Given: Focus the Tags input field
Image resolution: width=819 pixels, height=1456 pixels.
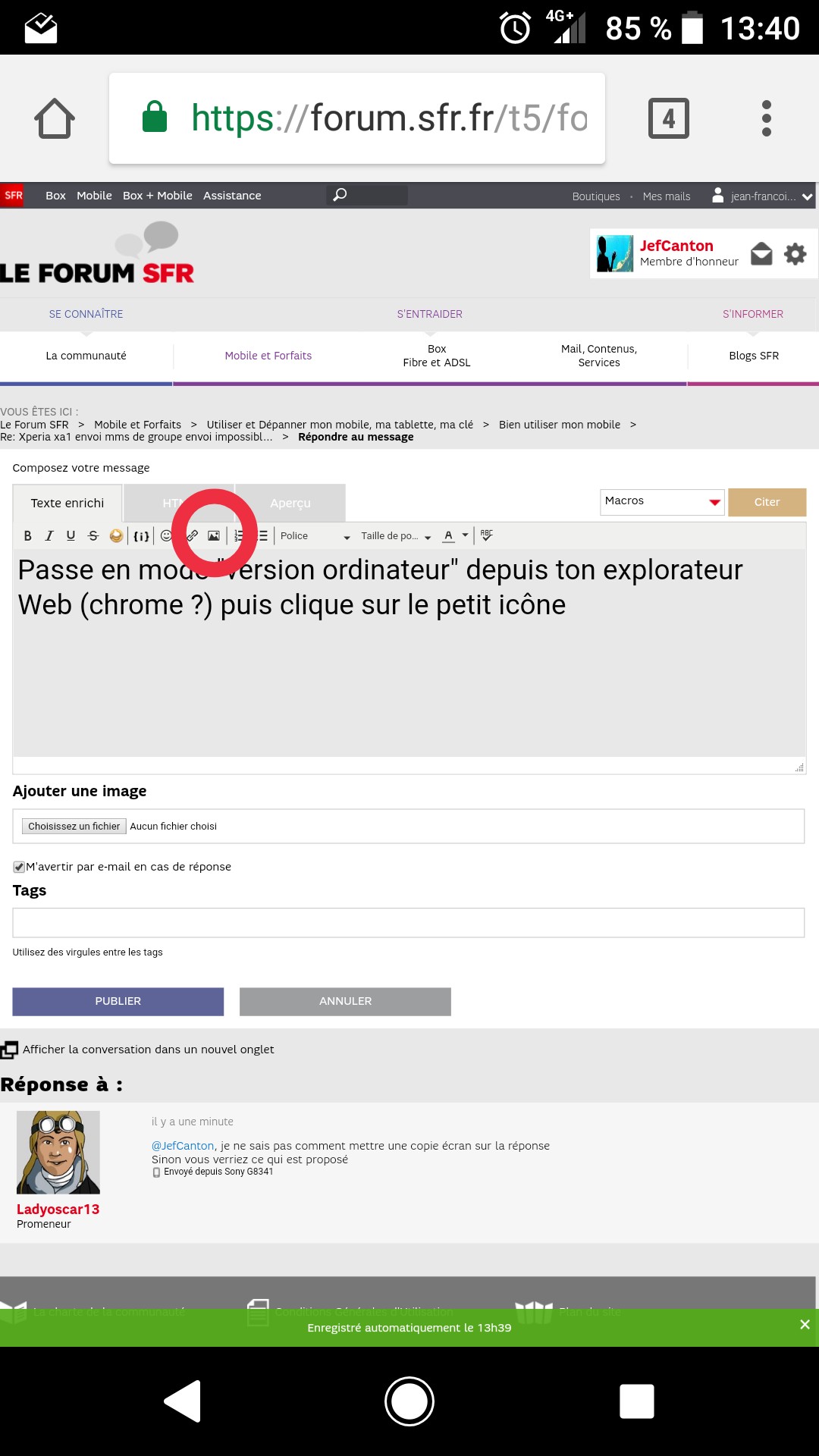Looking at the screenshot, I should coord(408,922).
